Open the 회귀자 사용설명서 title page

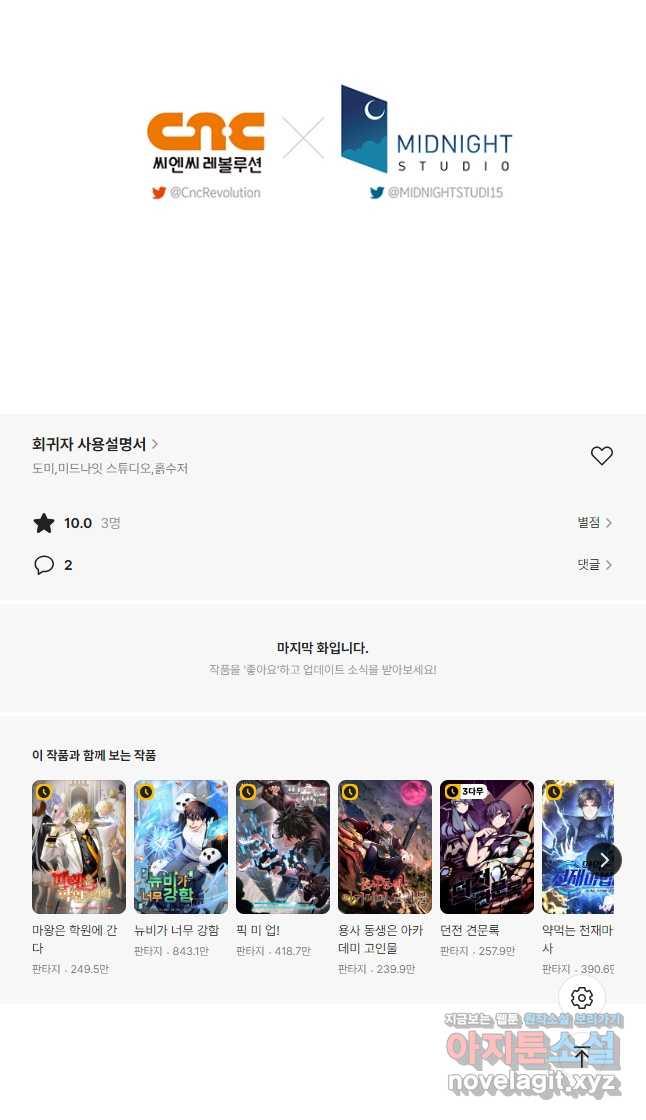click(x=95, y=444)
